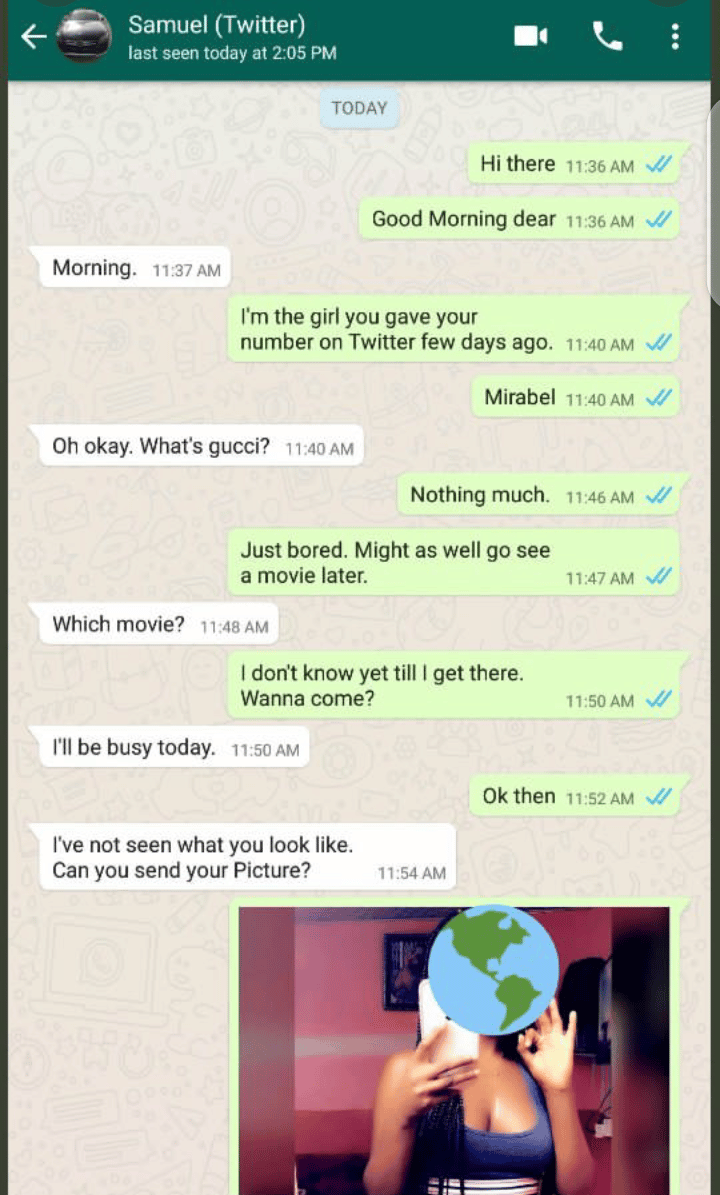This screenshot has width=720, height=1195.
Task: Open the three-dot overflow menu
Action: click(x=676, y=37)
